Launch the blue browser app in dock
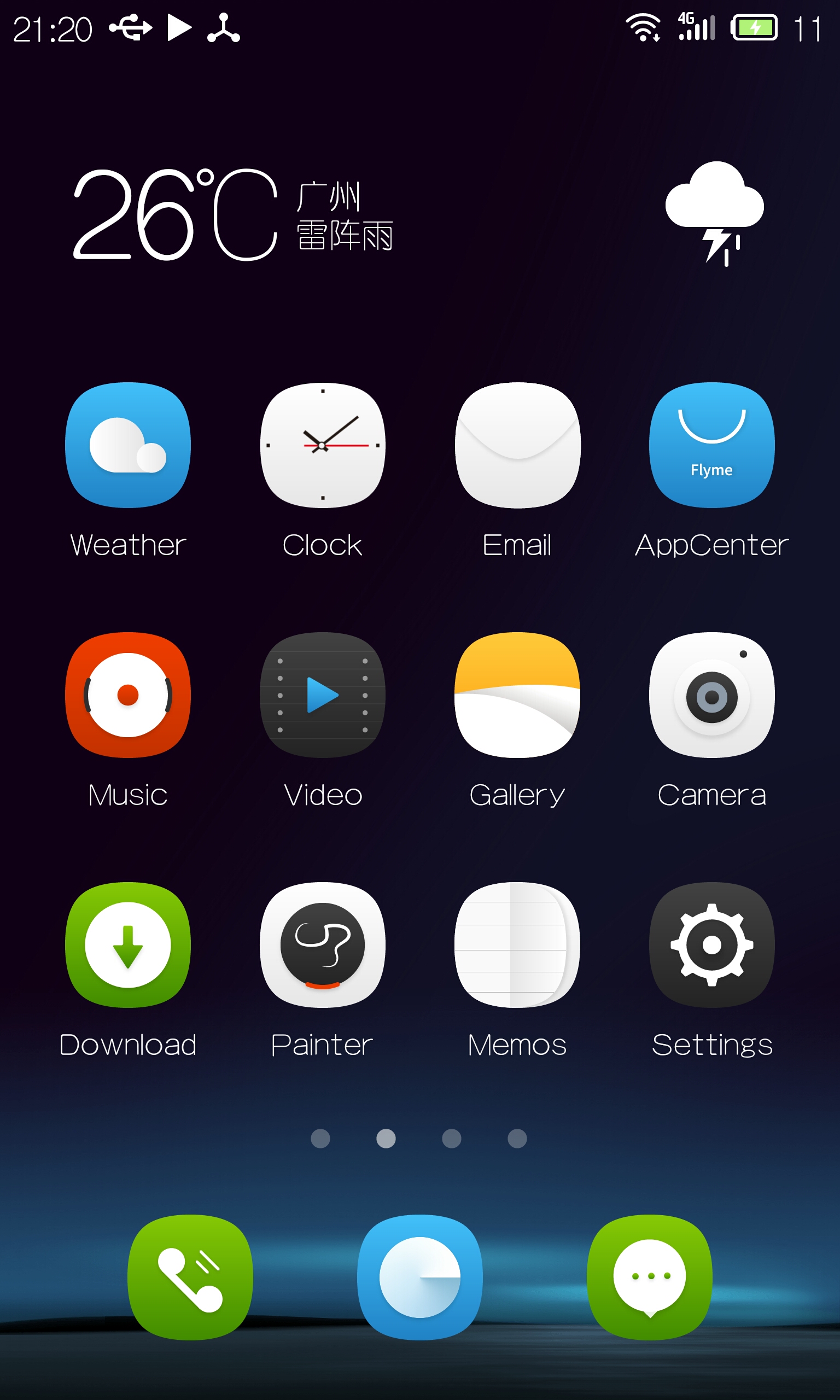The width and height of the screenshot is (840, 1400). [420, 1277]
